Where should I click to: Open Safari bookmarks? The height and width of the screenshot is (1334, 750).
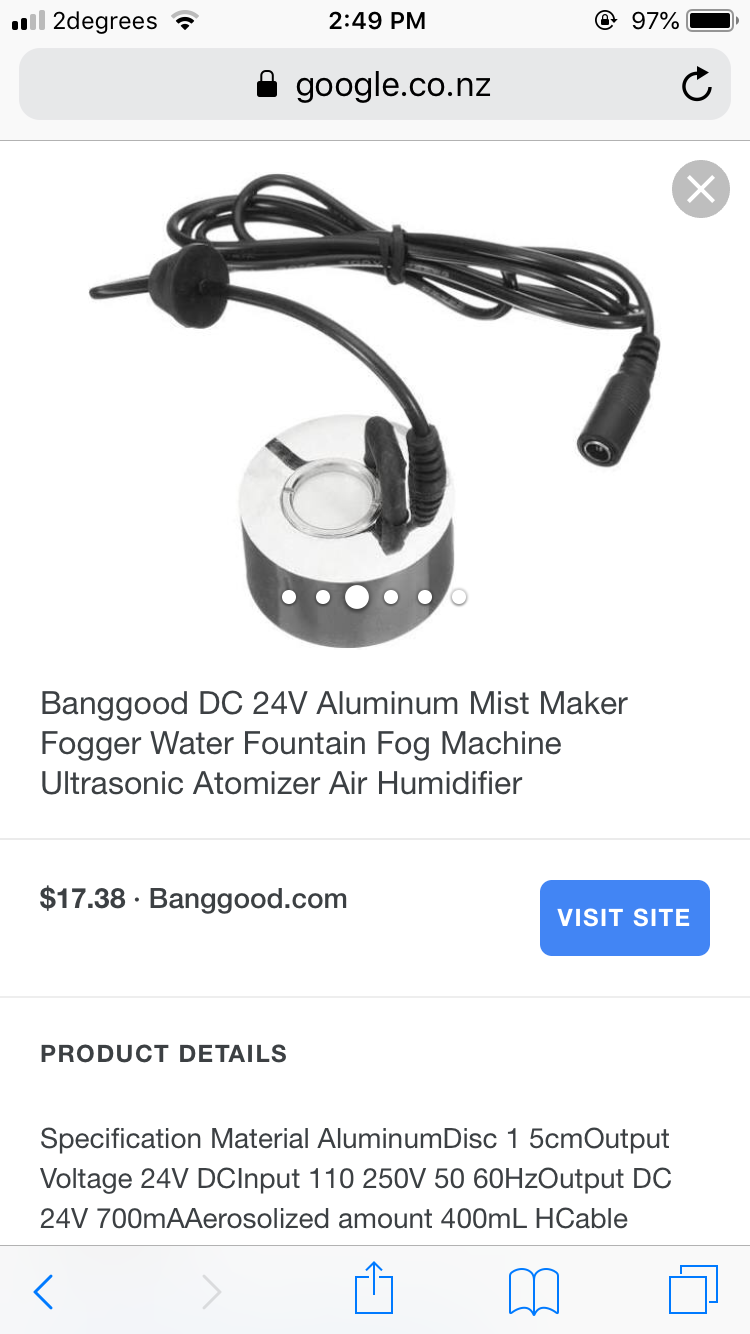point(533,1291)
